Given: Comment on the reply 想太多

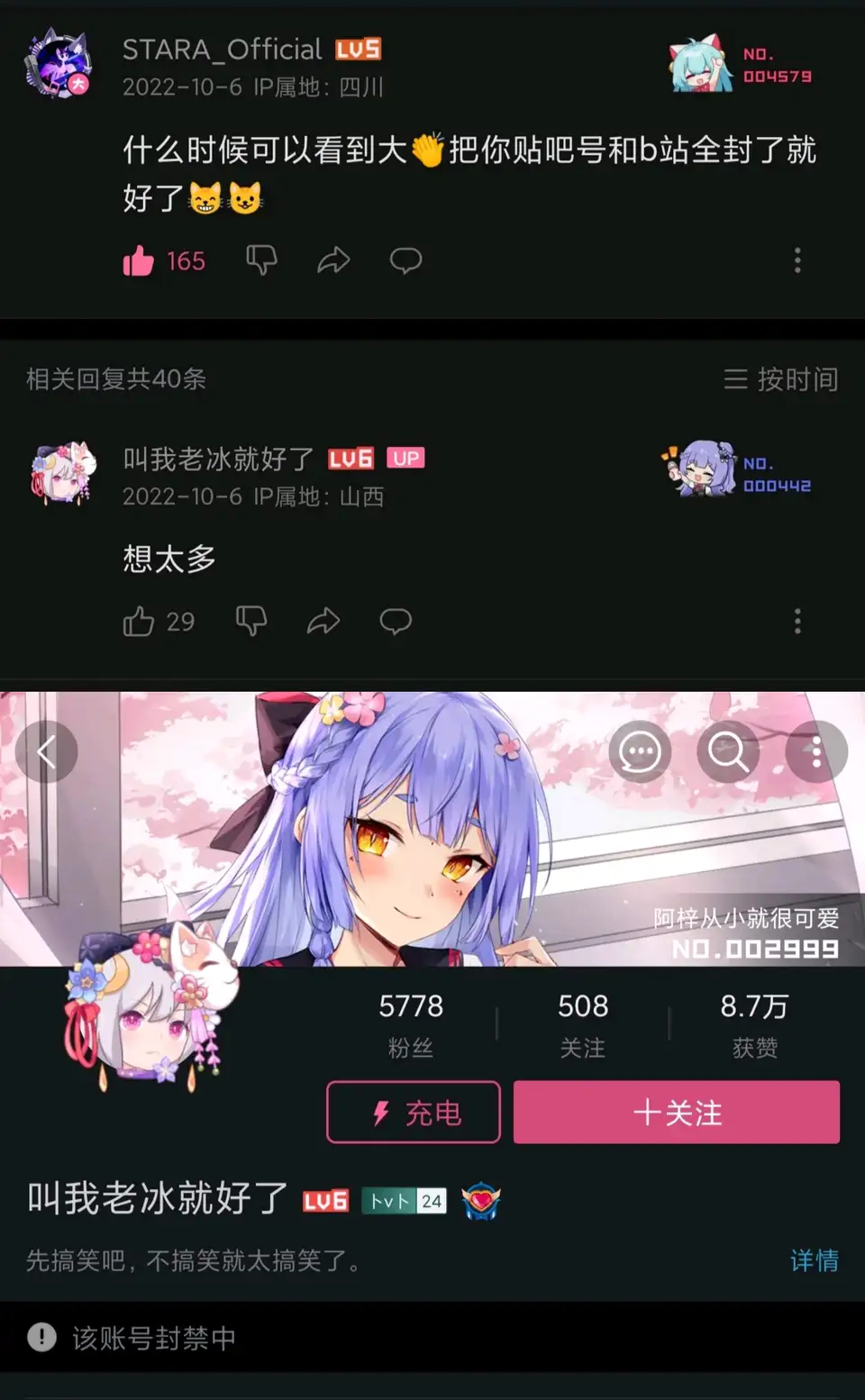Looking at the screenshot, I should (396, 621).
